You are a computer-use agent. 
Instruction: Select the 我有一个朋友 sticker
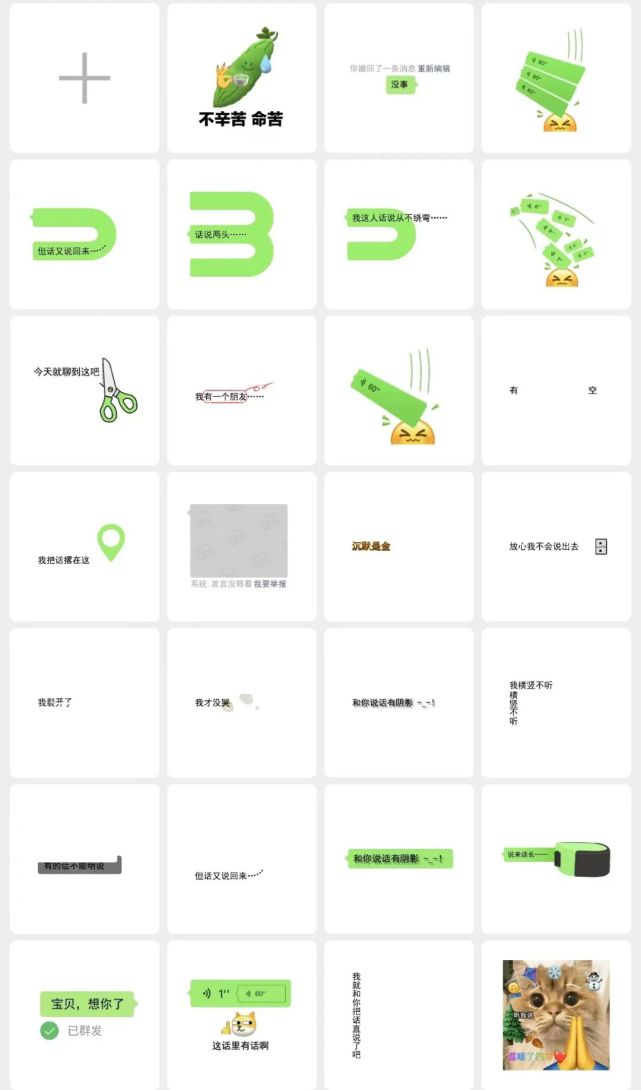(x=241, y=391)
